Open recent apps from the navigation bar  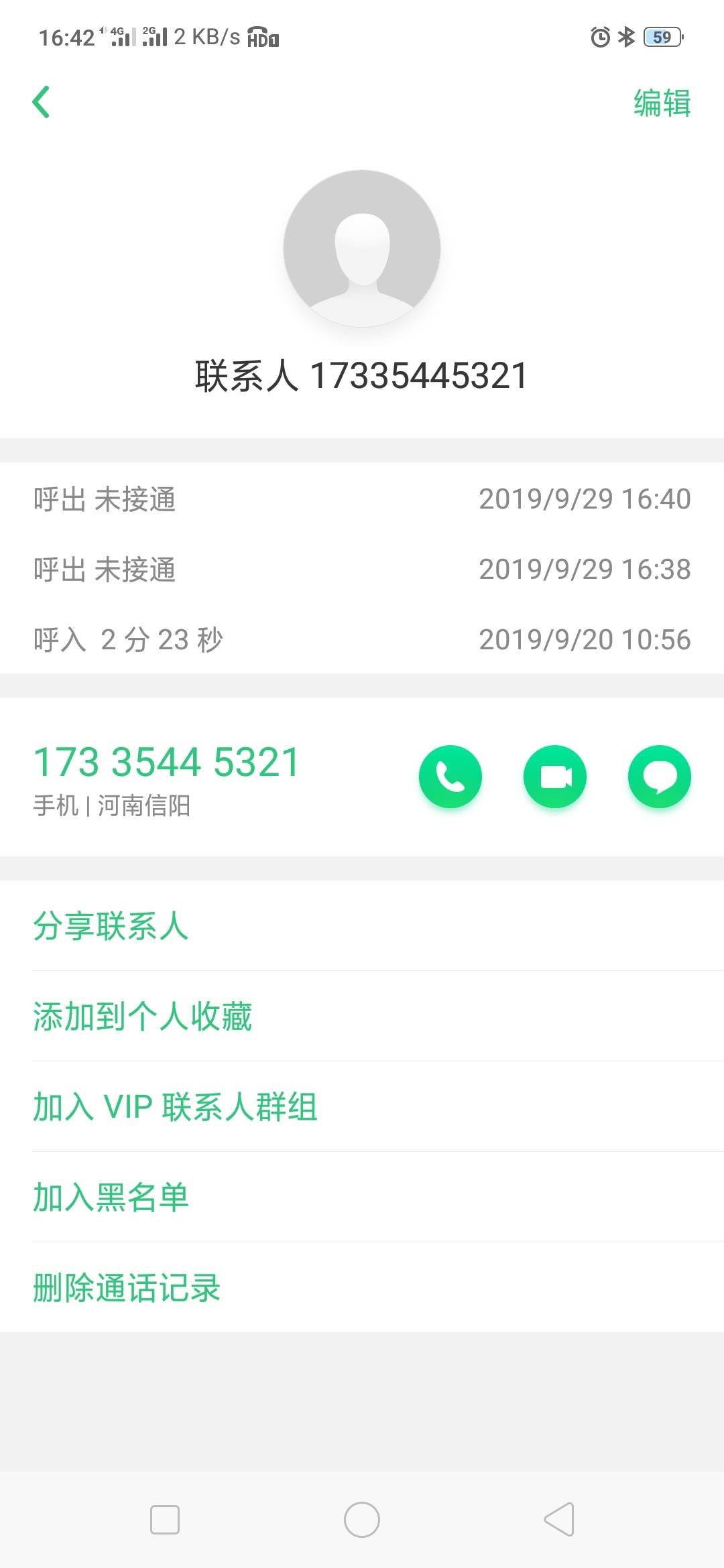165,1520
